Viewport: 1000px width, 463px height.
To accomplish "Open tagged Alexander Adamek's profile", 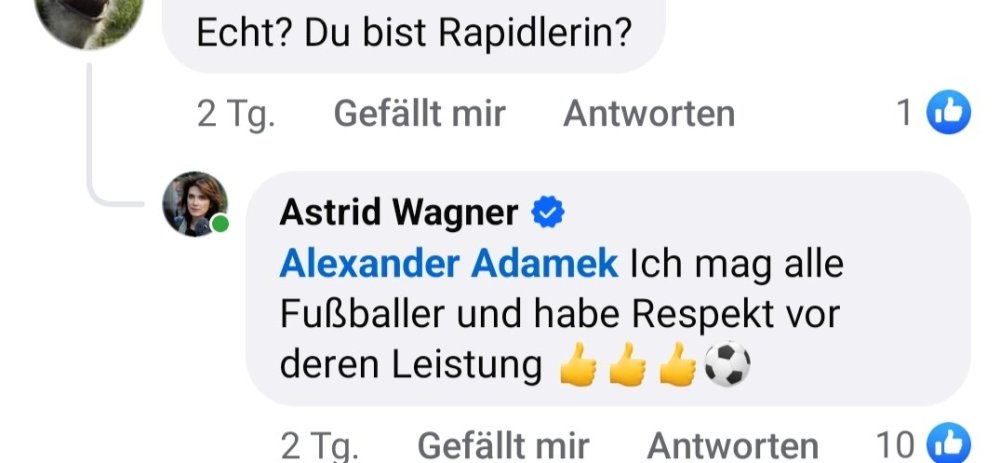I will click(x=449, y=264).
